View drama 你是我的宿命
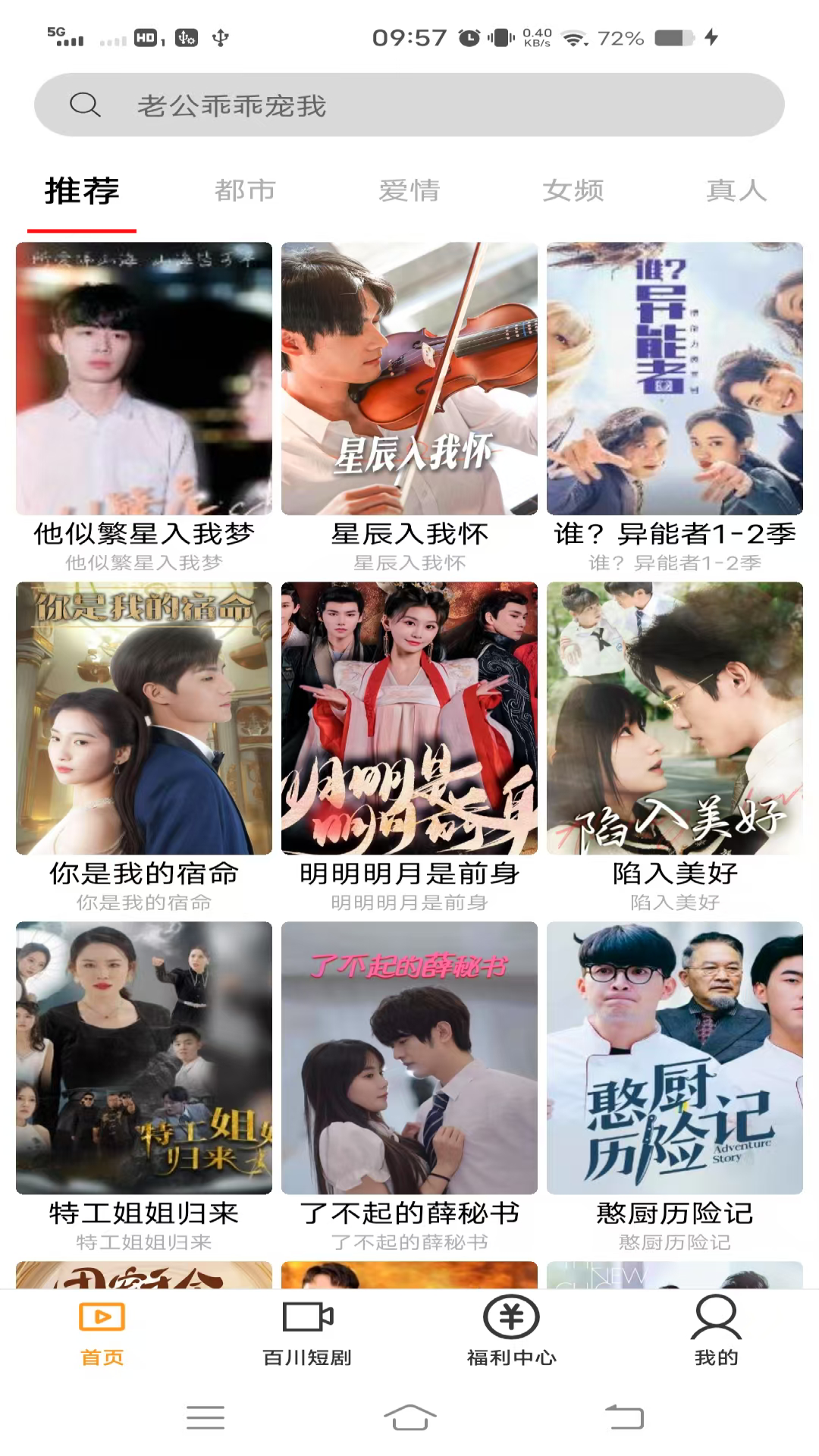819x1456 pixels. pyautogui.click(x=144, y=718)
